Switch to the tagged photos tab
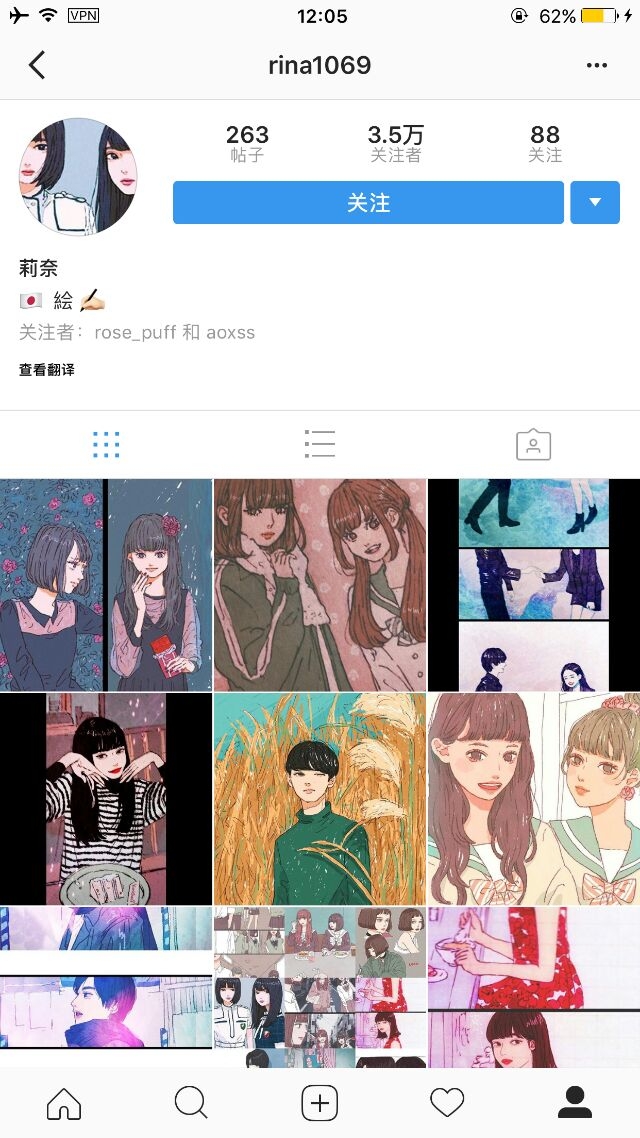This screenshot has height=1138, width=640. click(533, 444)
